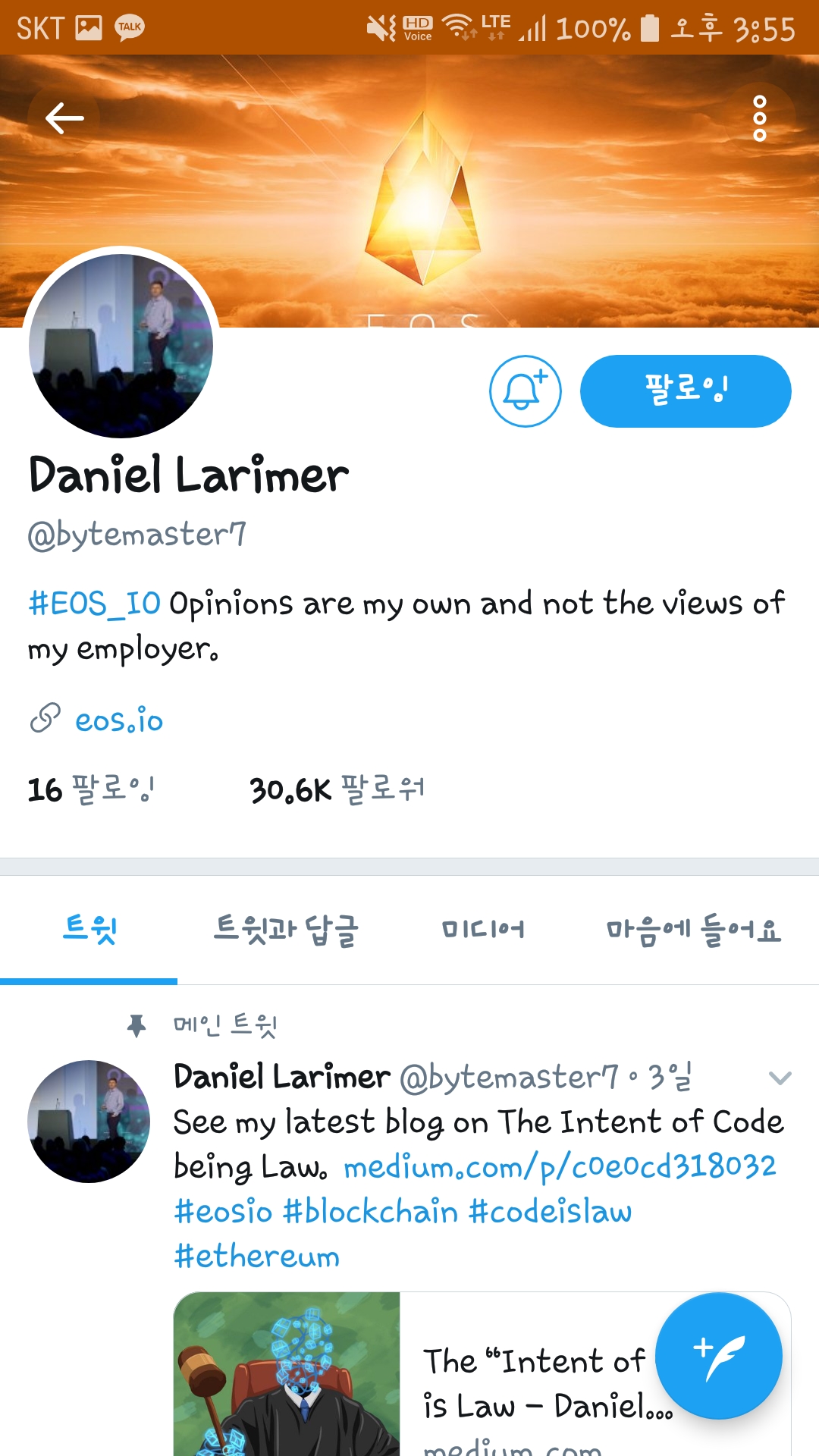Open the #ethereum hashtag
Screen dimensions: 819x1456
256,1257
